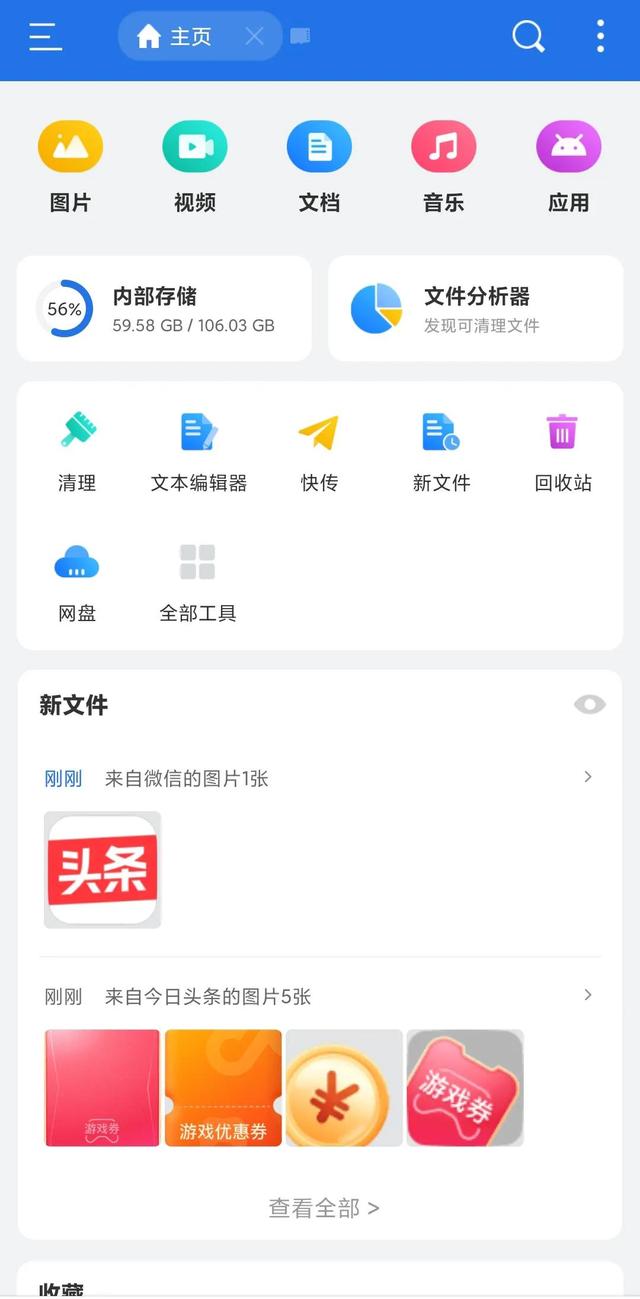Open the hamburger drawer menu

46,37
